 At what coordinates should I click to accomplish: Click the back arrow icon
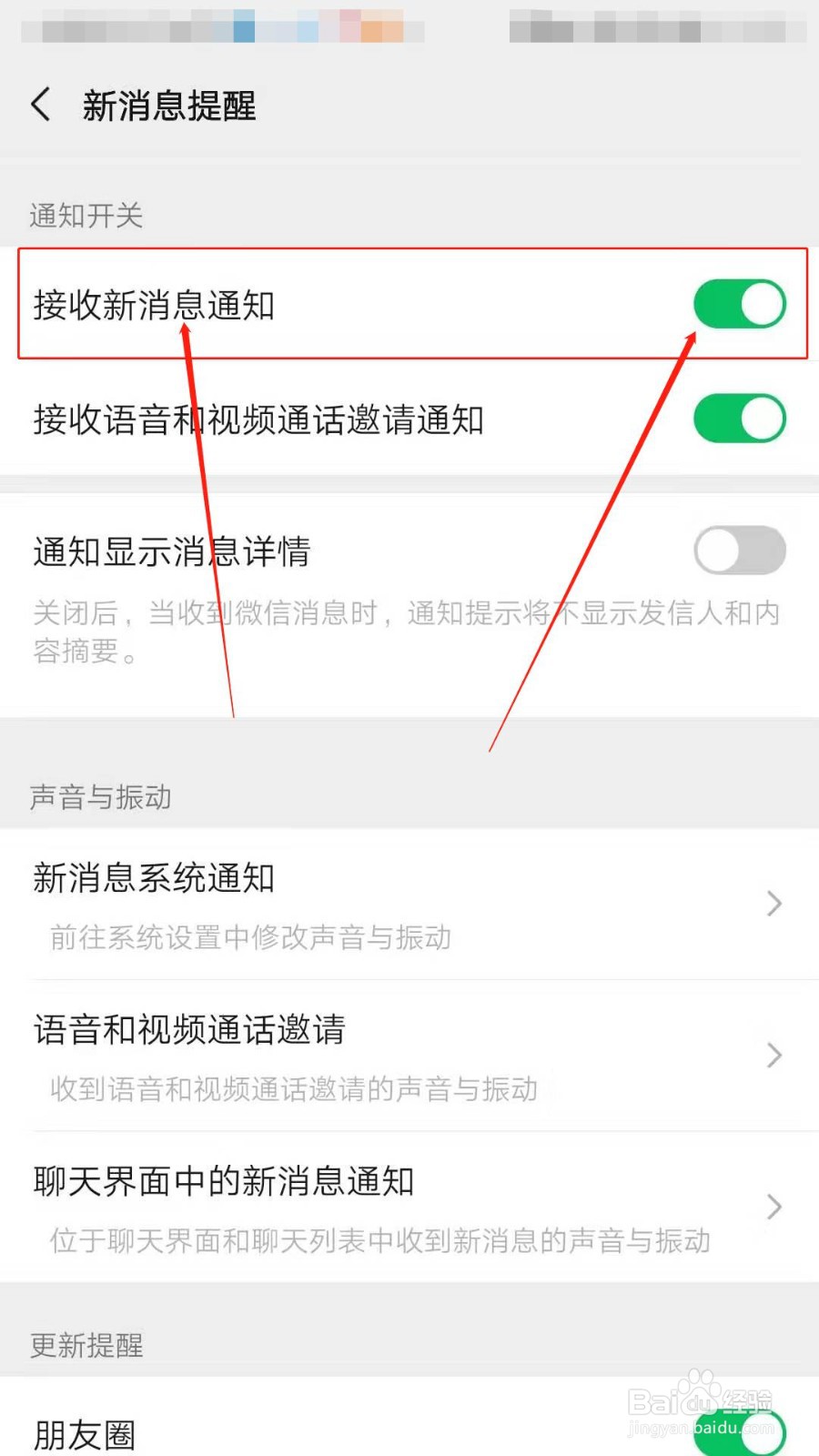[41, 105]
